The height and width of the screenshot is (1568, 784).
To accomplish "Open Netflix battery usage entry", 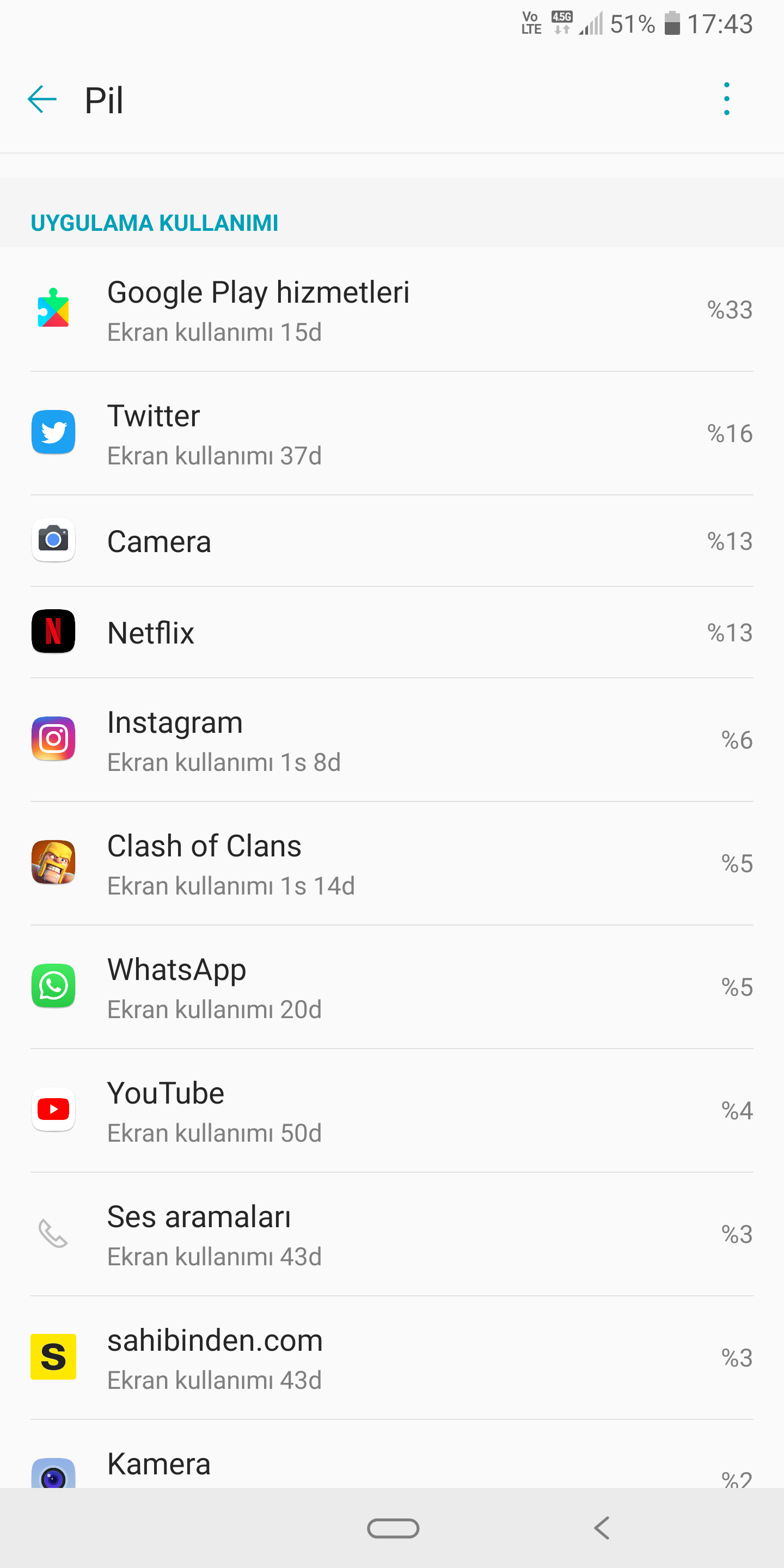I will click(x=391, y=633).
